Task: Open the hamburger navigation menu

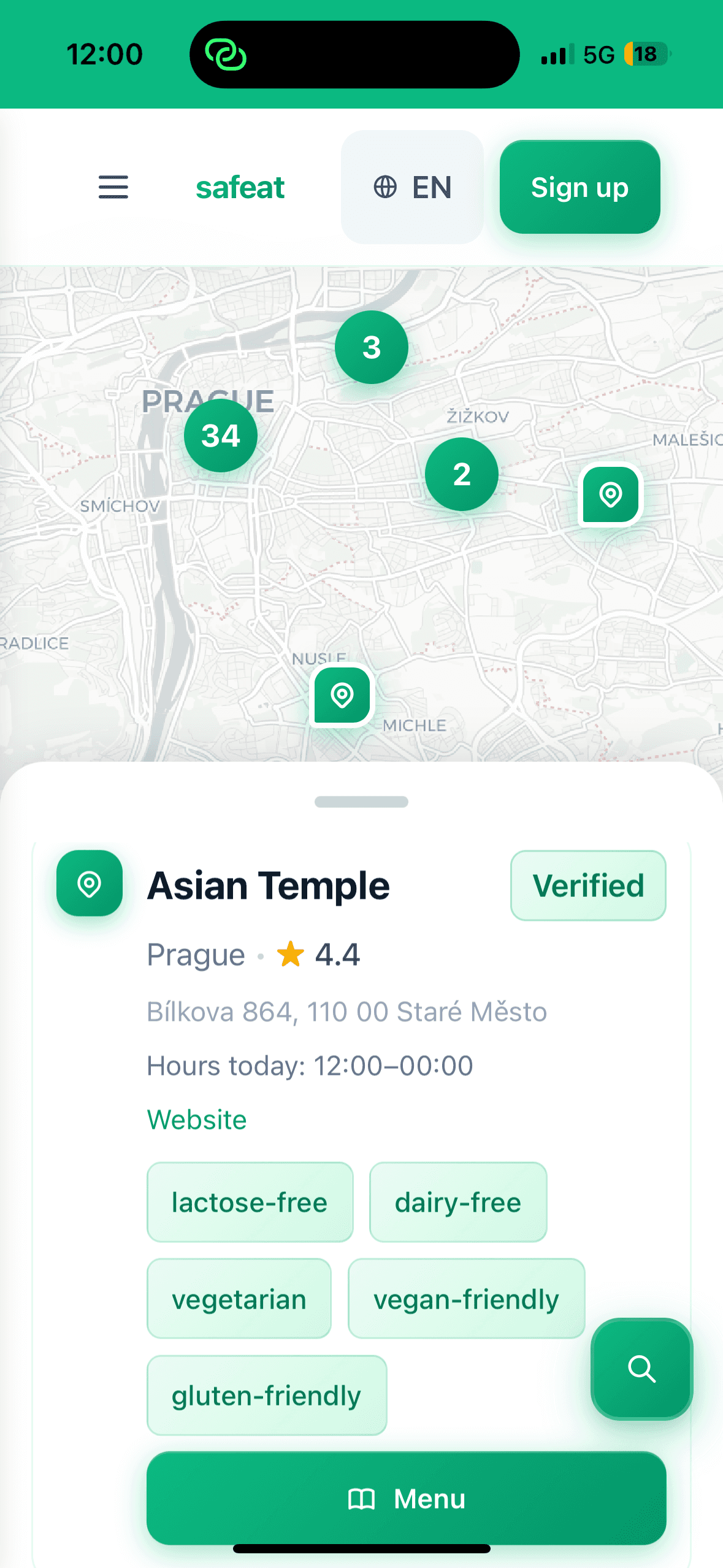Action: 113,188
